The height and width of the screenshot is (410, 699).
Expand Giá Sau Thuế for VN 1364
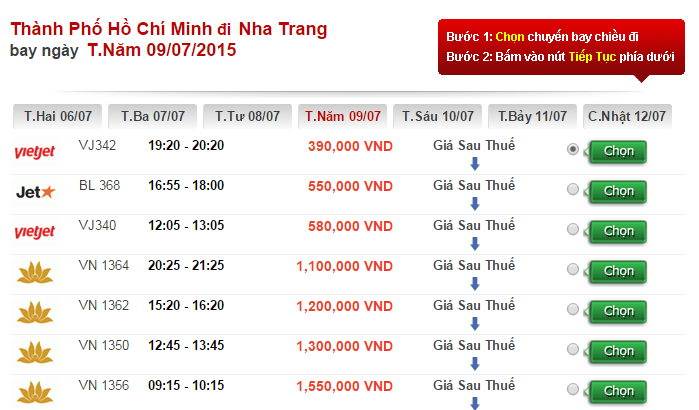pyautogui.click(x=475, y=283)
